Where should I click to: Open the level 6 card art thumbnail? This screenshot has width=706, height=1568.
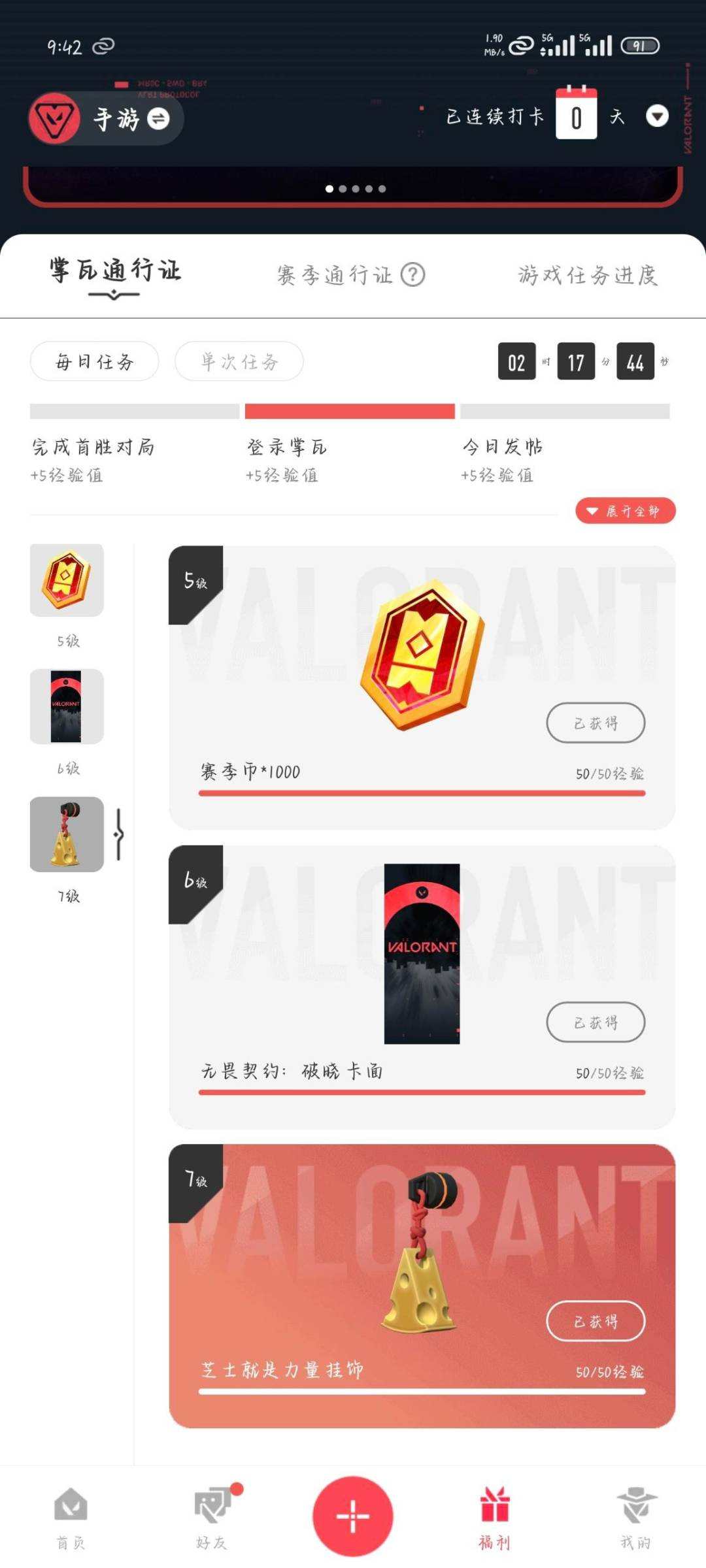pyautogui.click(x=65, y=707)
